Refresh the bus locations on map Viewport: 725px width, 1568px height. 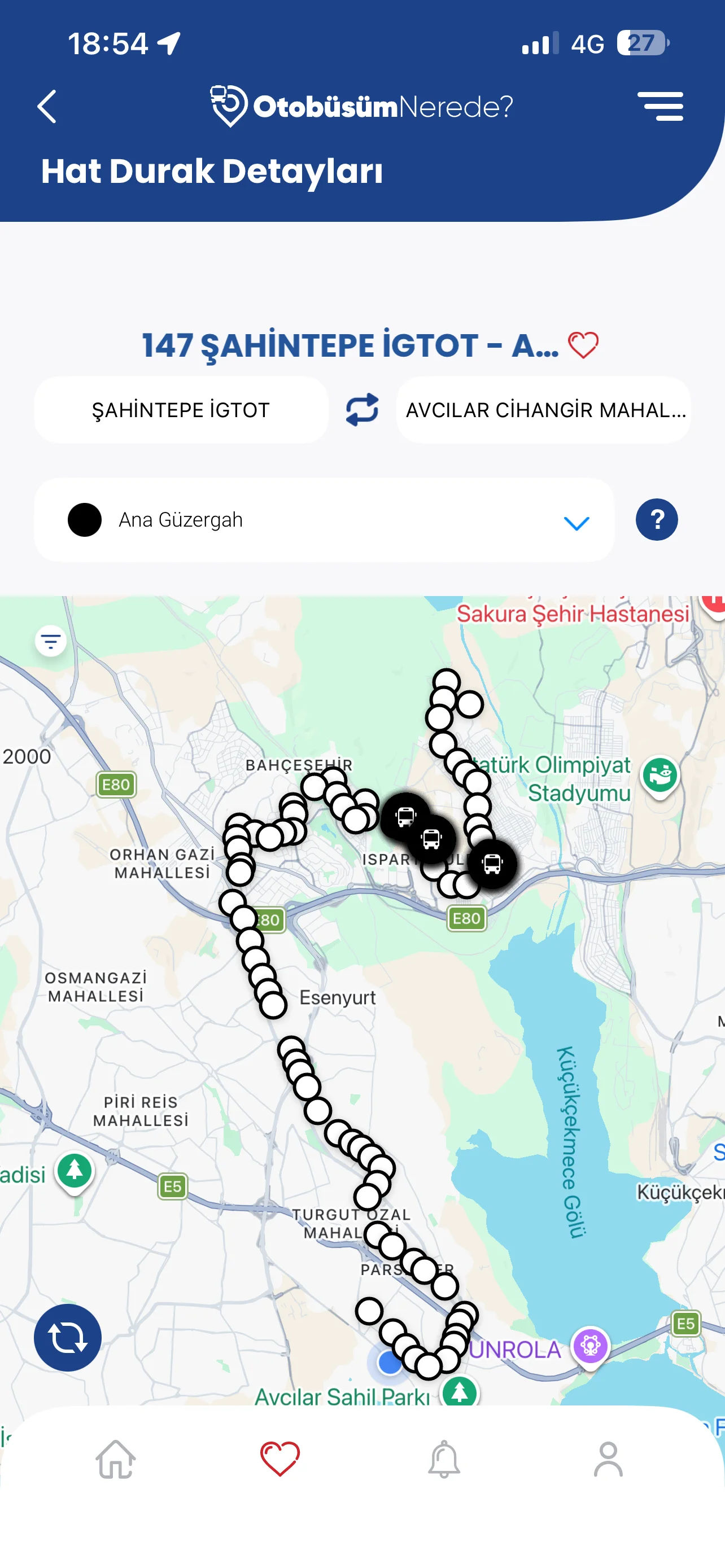click(x=68, y=1337)
